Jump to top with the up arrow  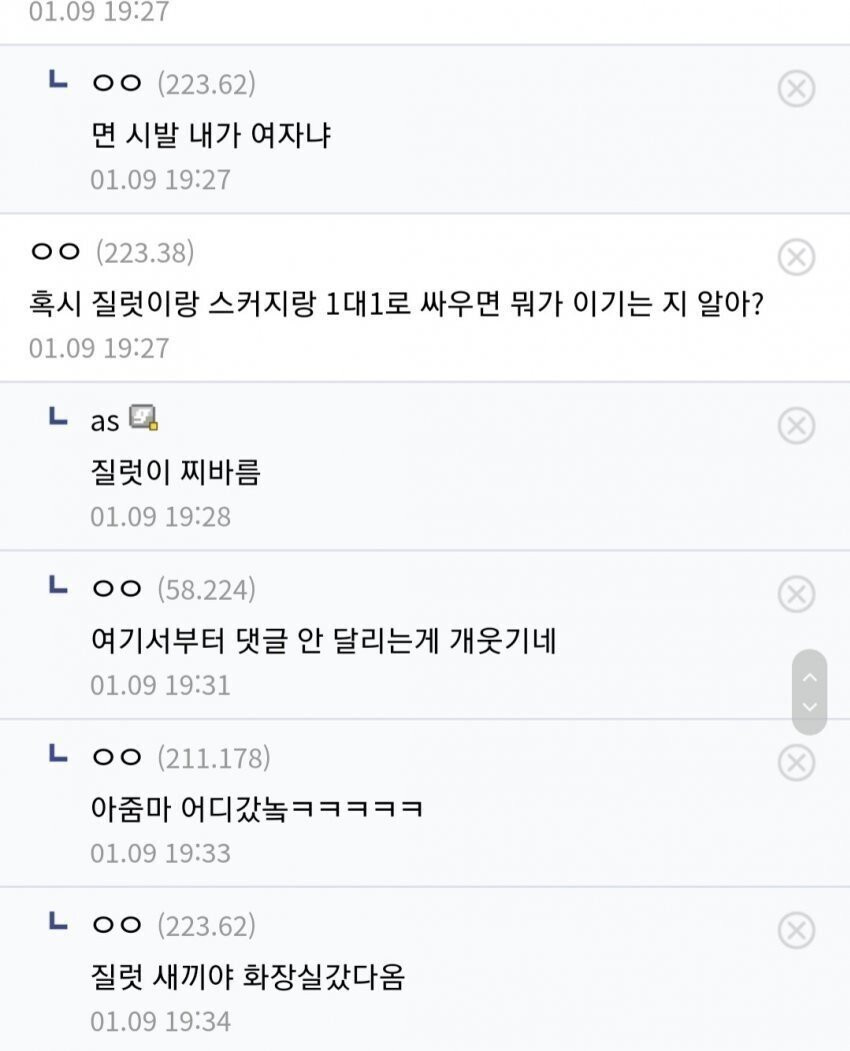(810, 676)
